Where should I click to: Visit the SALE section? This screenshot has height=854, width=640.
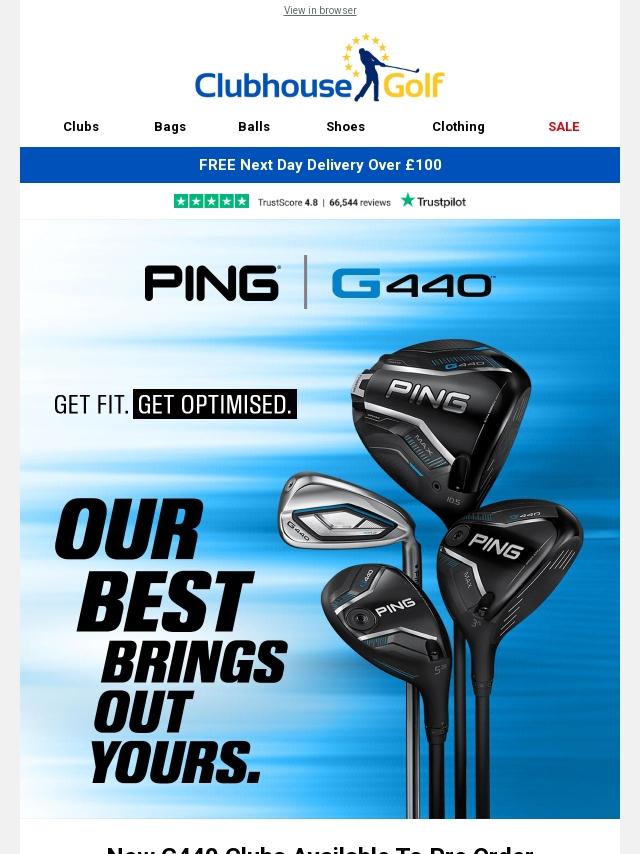(563, 127)
